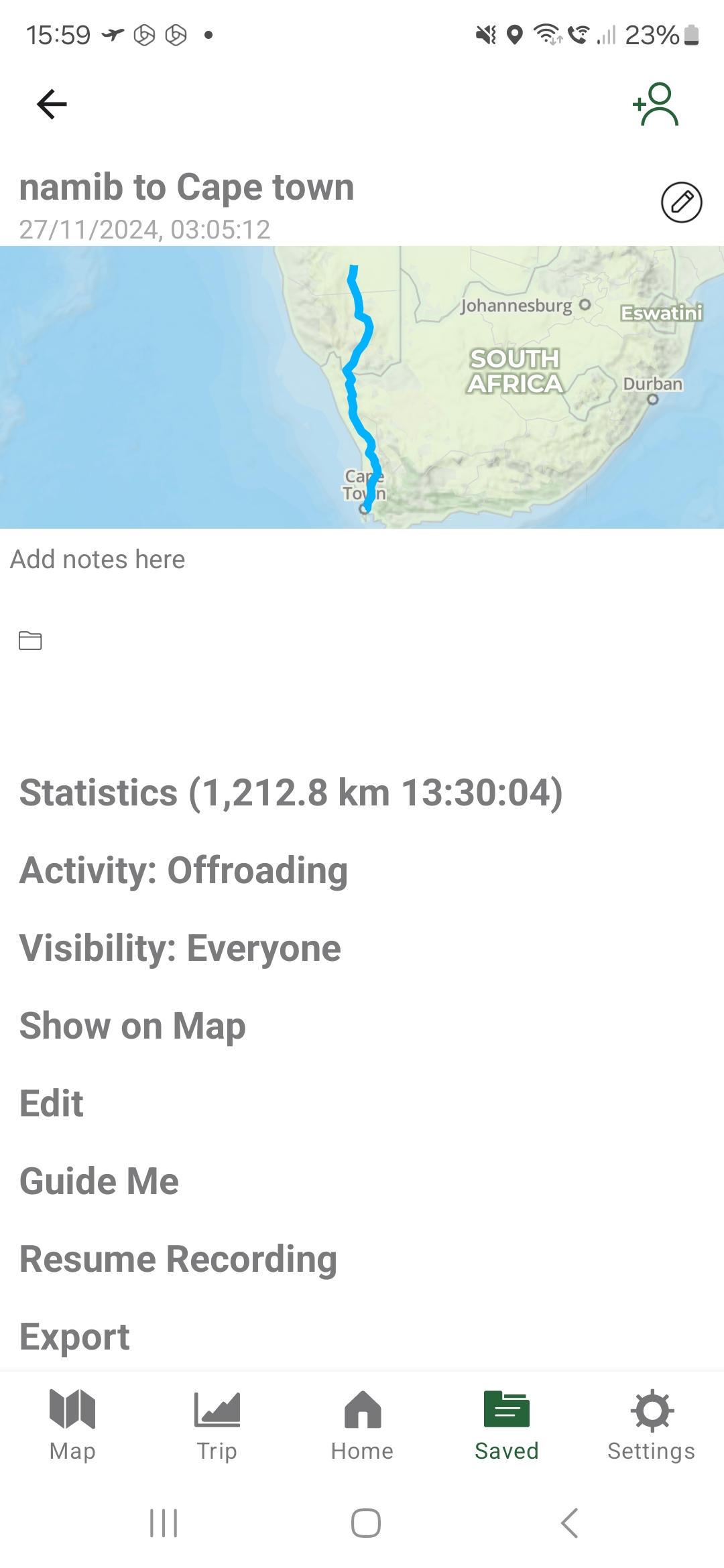Choose the Edit option
This screenshot has width=724, height=1568.
(52, 1104)
